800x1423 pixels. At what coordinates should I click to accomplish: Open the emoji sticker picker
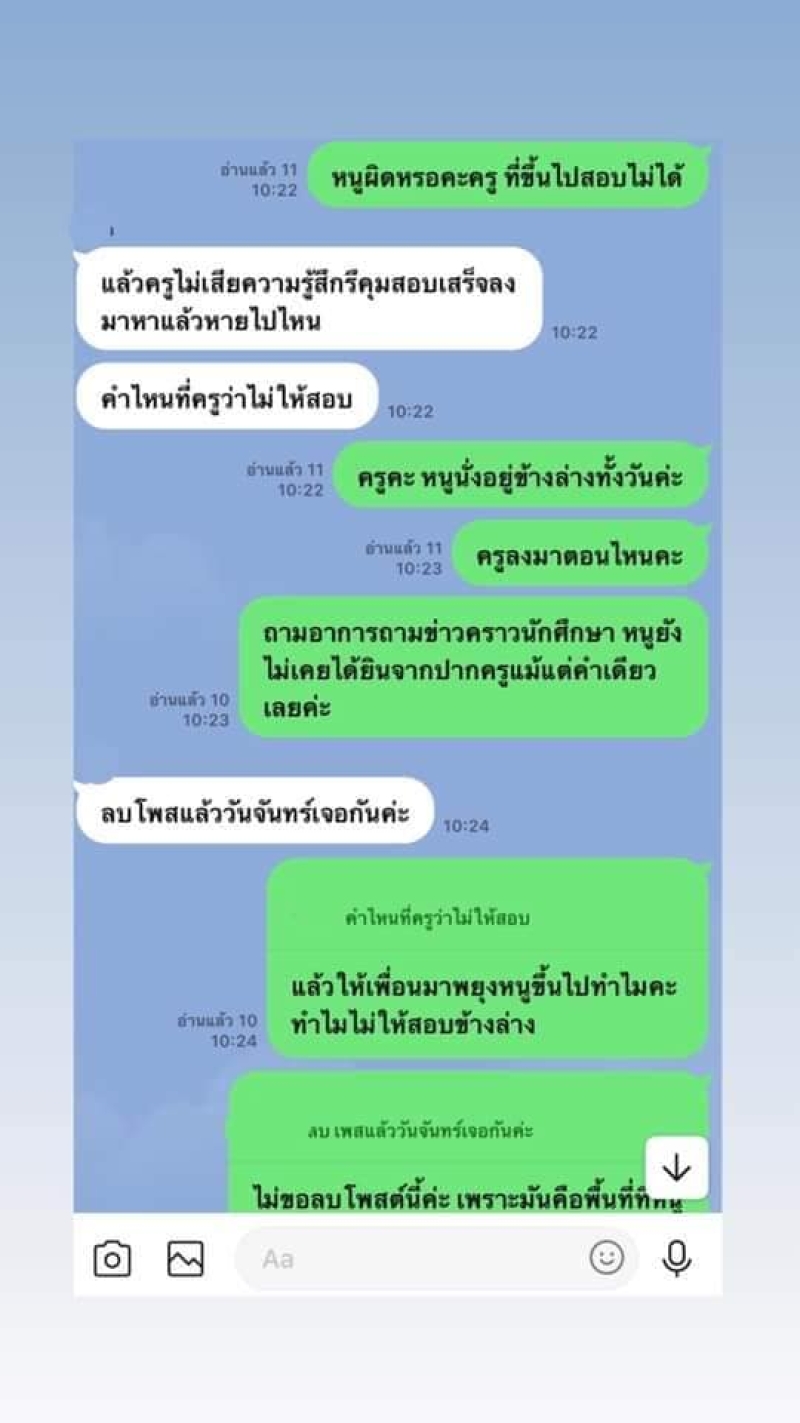coord(607,1257)
